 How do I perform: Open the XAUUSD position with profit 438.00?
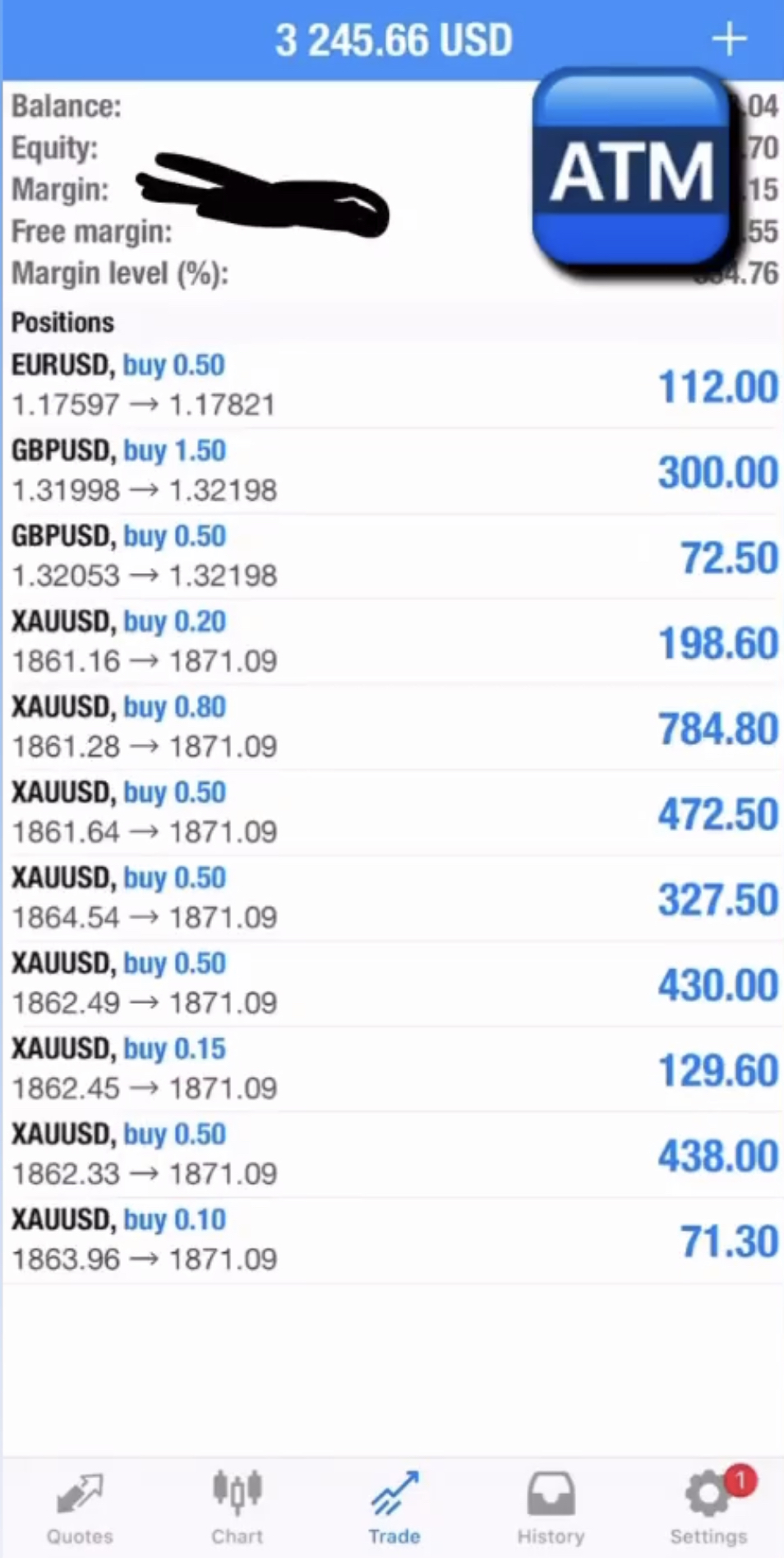392,1154
